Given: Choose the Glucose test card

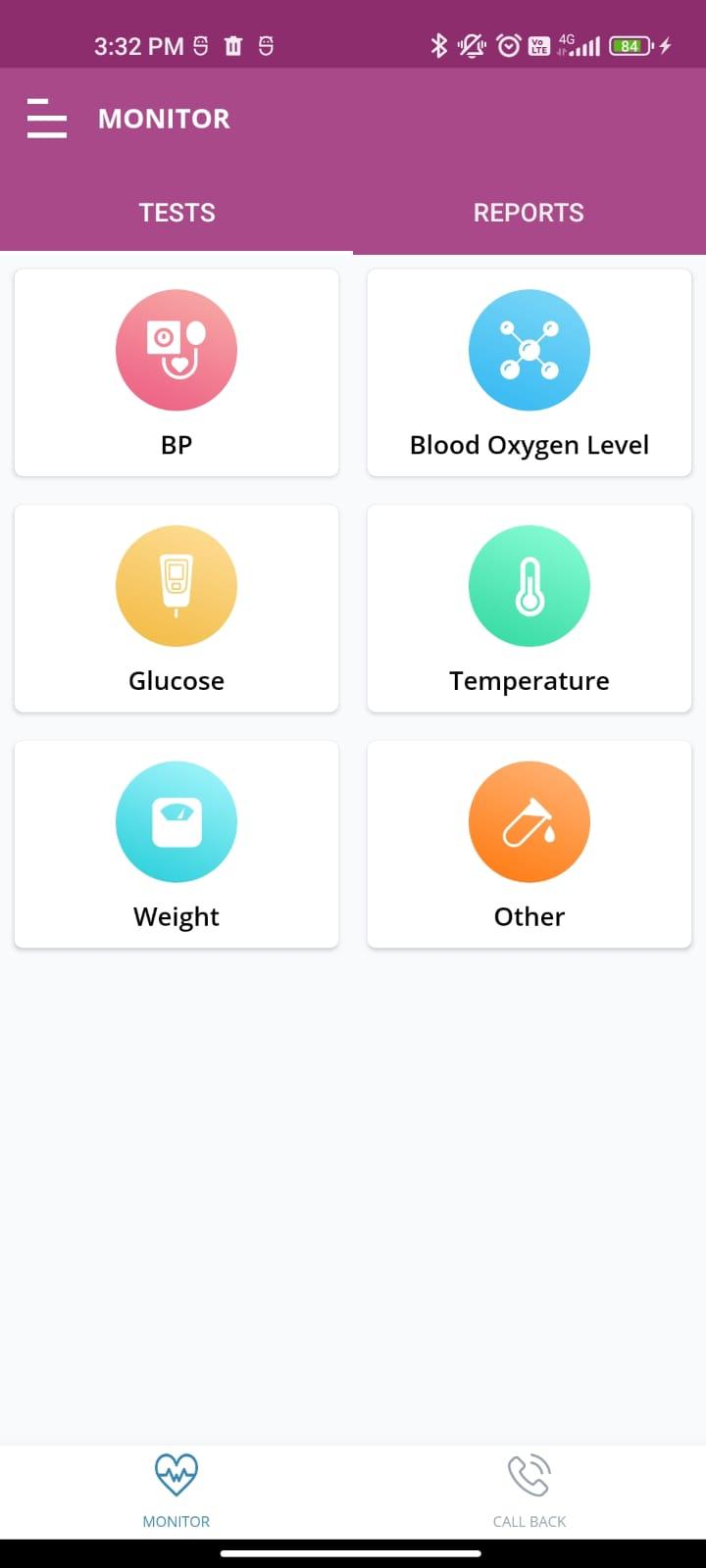Looking at the screenshot, I should (x=176, y=609).
